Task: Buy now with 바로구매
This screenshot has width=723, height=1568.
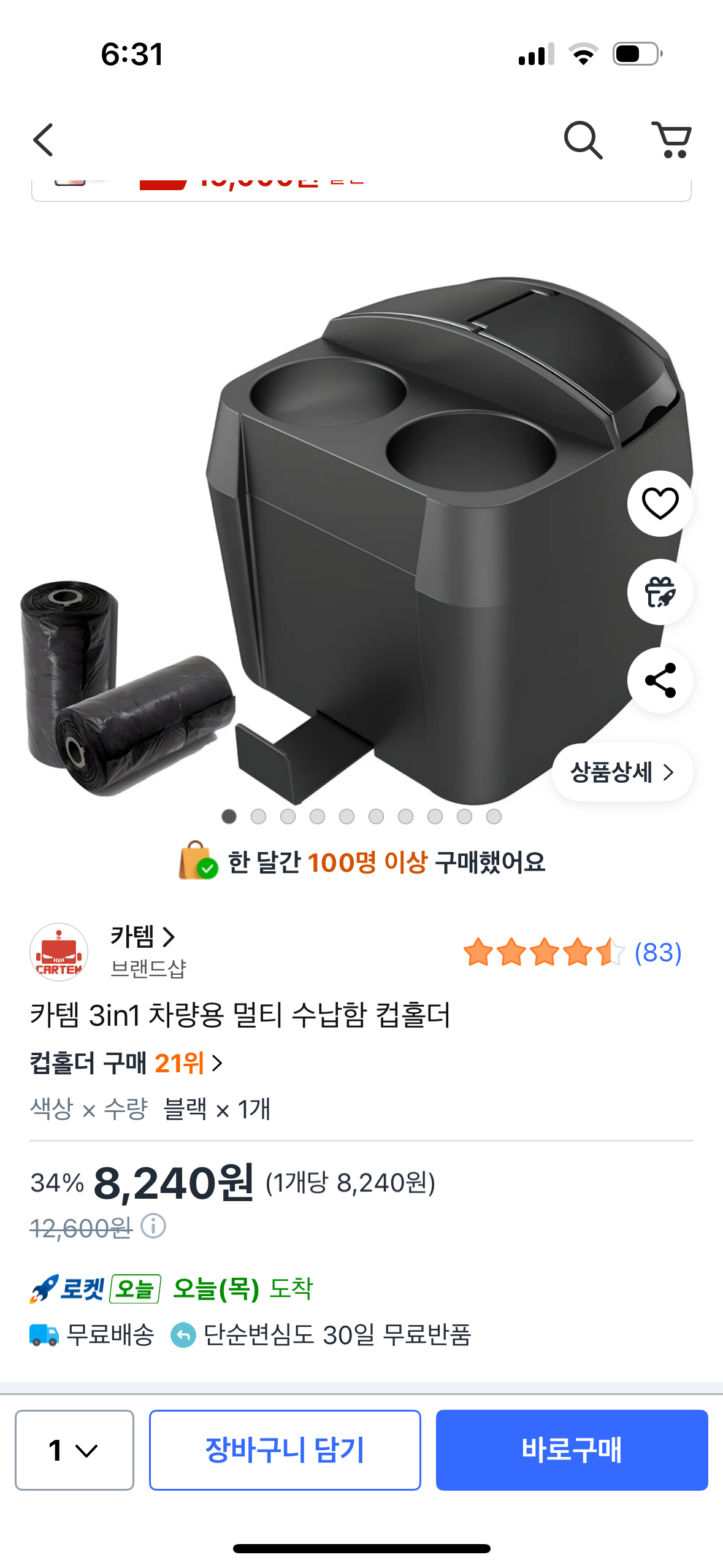Action: click(572, 1450)
